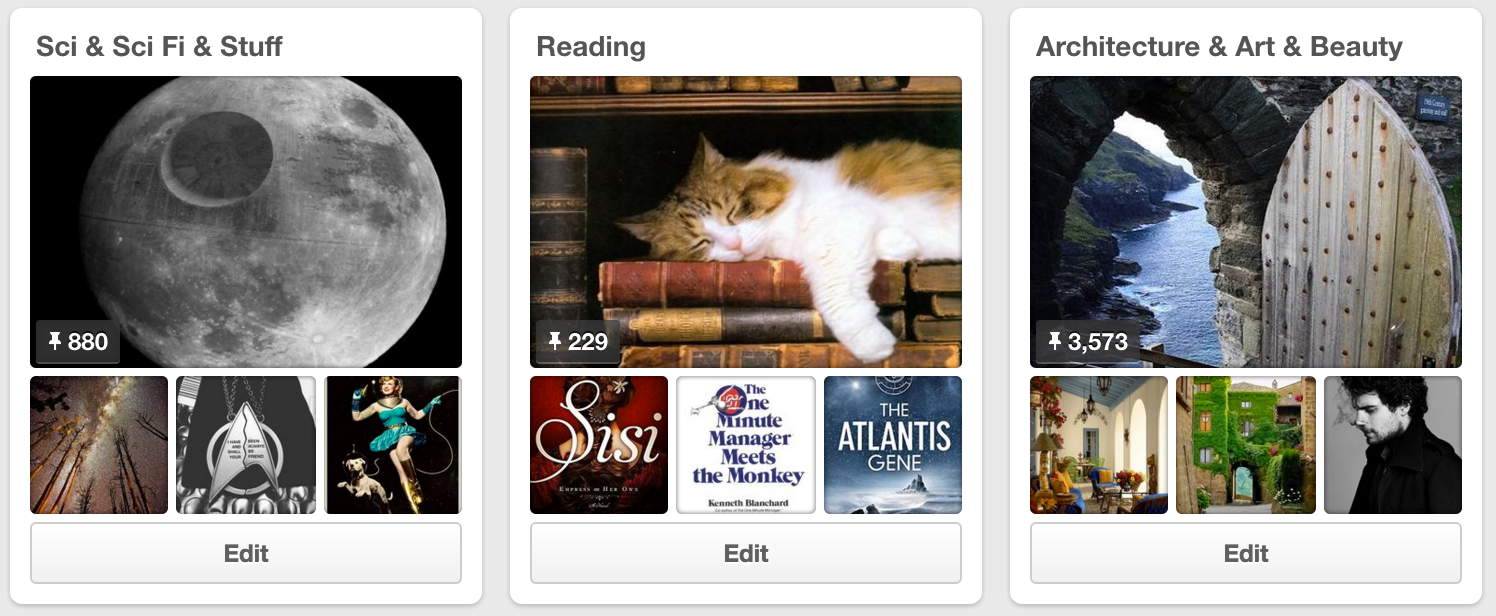Go to the Reading board via its title
Viewport: 1496px width, 616px height.
tap(591, 47)
